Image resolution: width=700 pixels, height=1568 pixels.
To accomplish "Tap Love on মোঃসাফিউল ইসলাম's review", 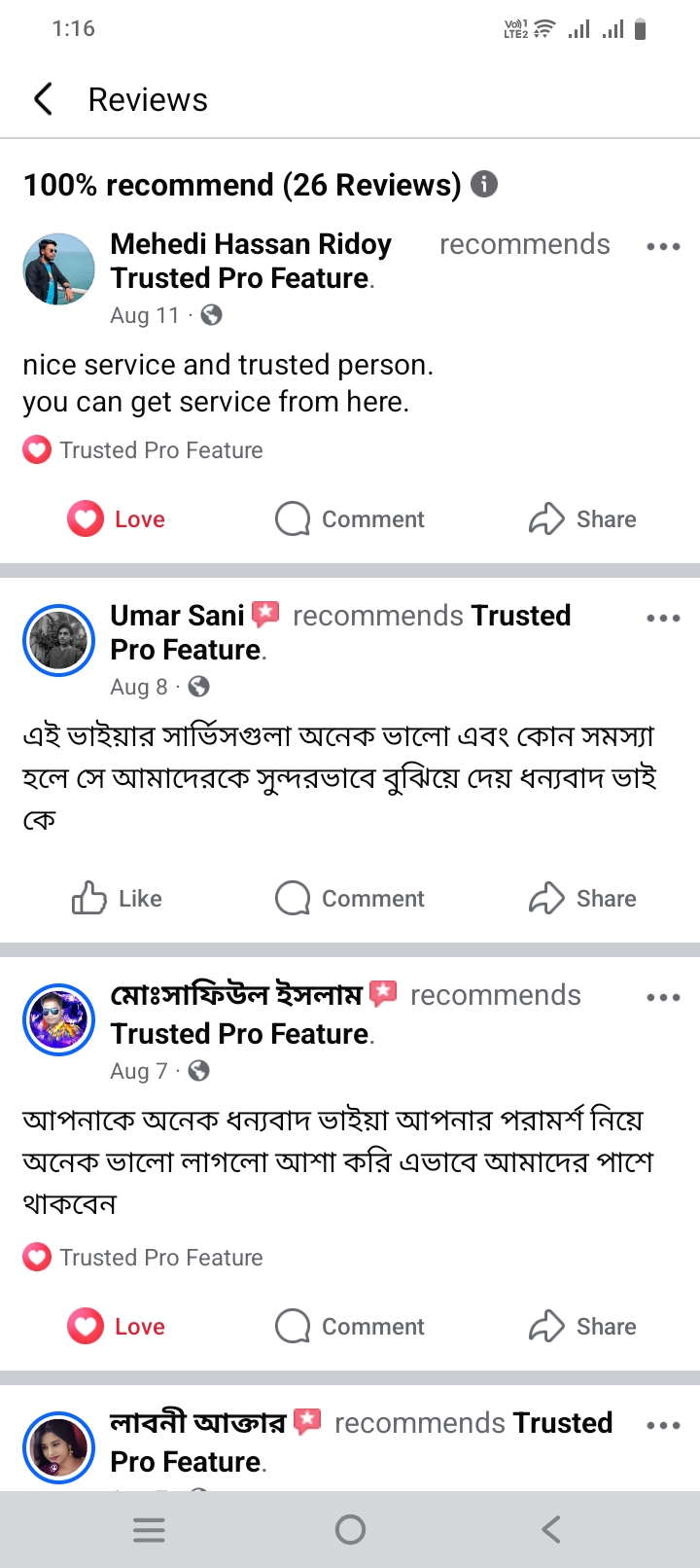I will click(117, 1327).
